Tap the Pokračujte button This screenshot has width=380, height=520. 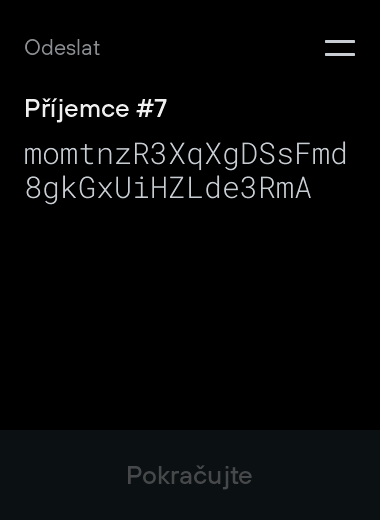click(x=190, y=475)
